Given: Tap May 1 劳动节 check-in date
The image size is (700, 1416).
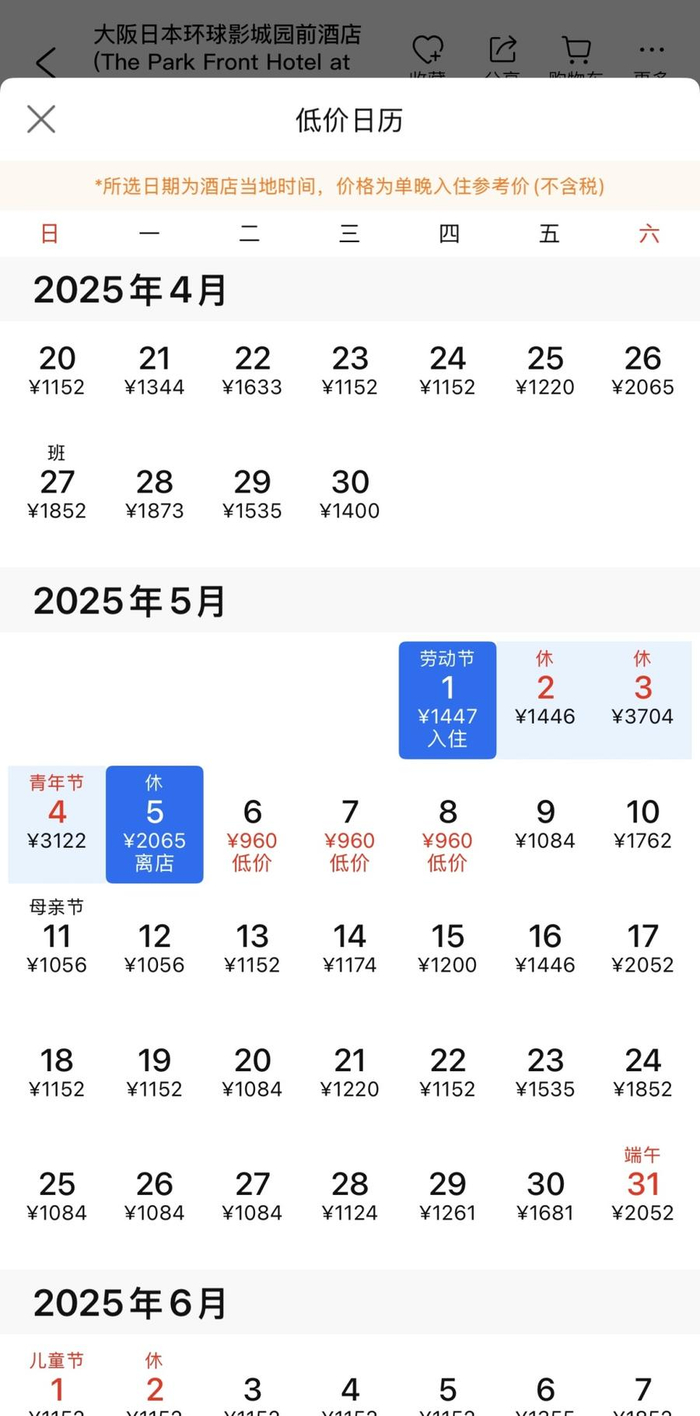Looking at the screenshot, I should pyautogui.click(x=448, y=700).
